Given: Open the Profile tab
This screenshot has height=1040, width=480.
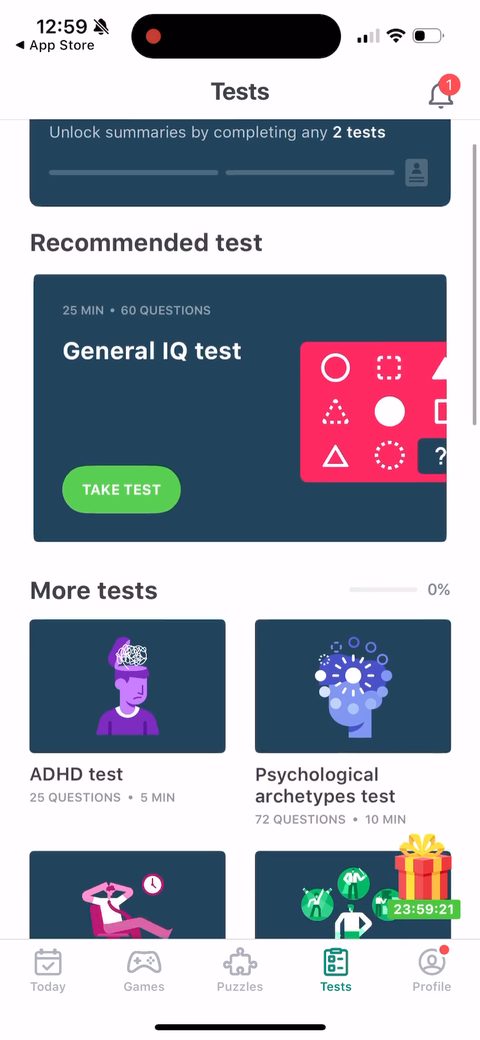Looking at the screenshot, I should coord(432,970).
